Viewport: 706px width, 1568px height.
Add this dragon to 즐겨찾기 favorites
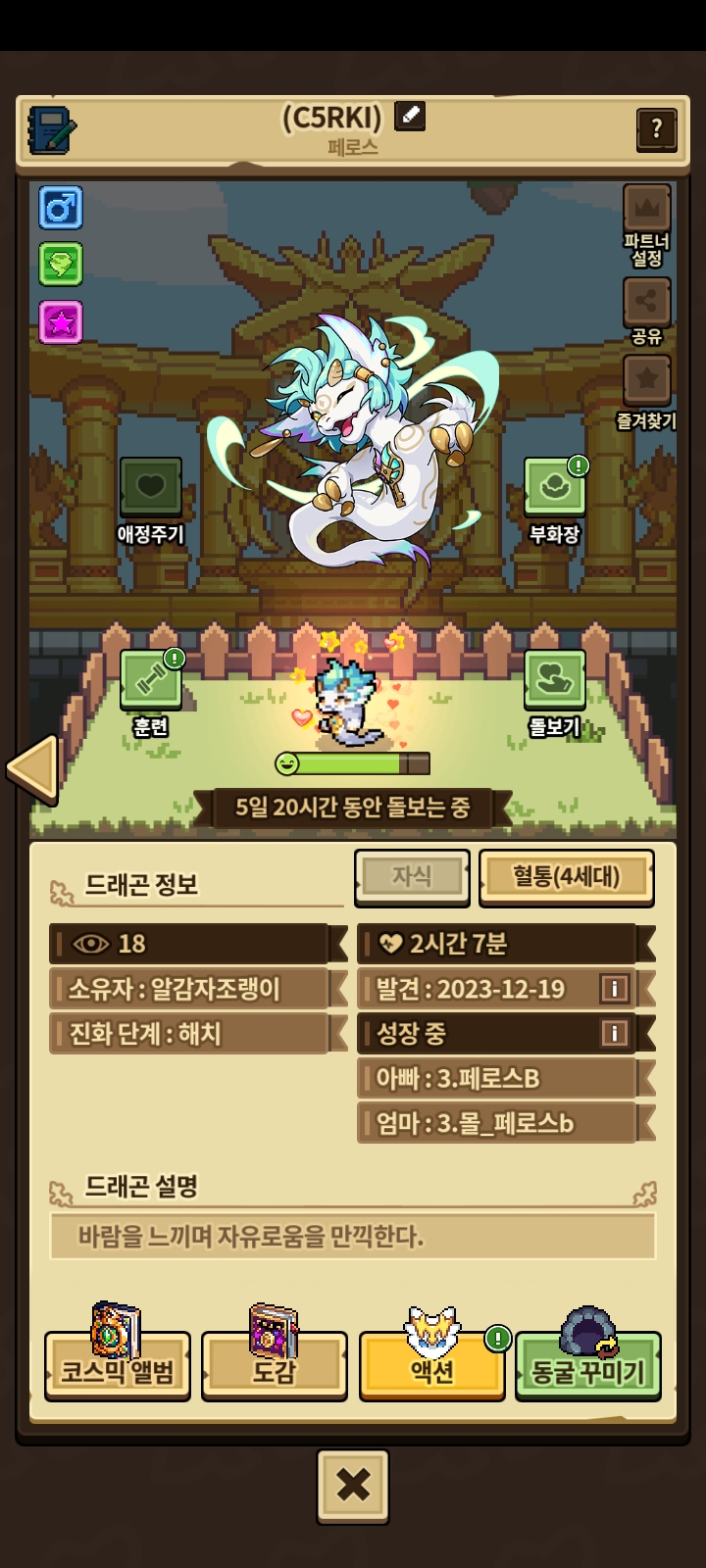pos(646,381)
